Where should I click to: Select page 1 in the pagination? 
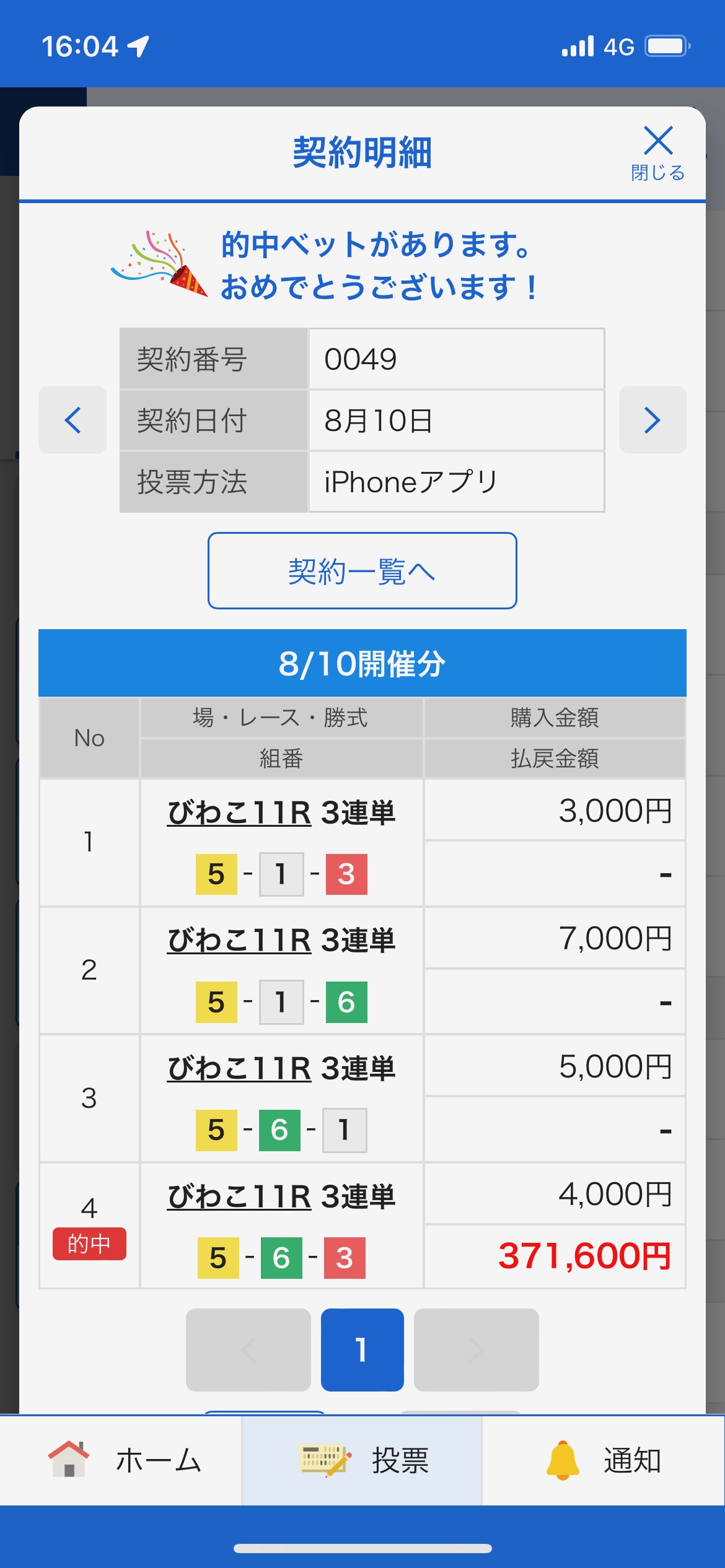362,1349
